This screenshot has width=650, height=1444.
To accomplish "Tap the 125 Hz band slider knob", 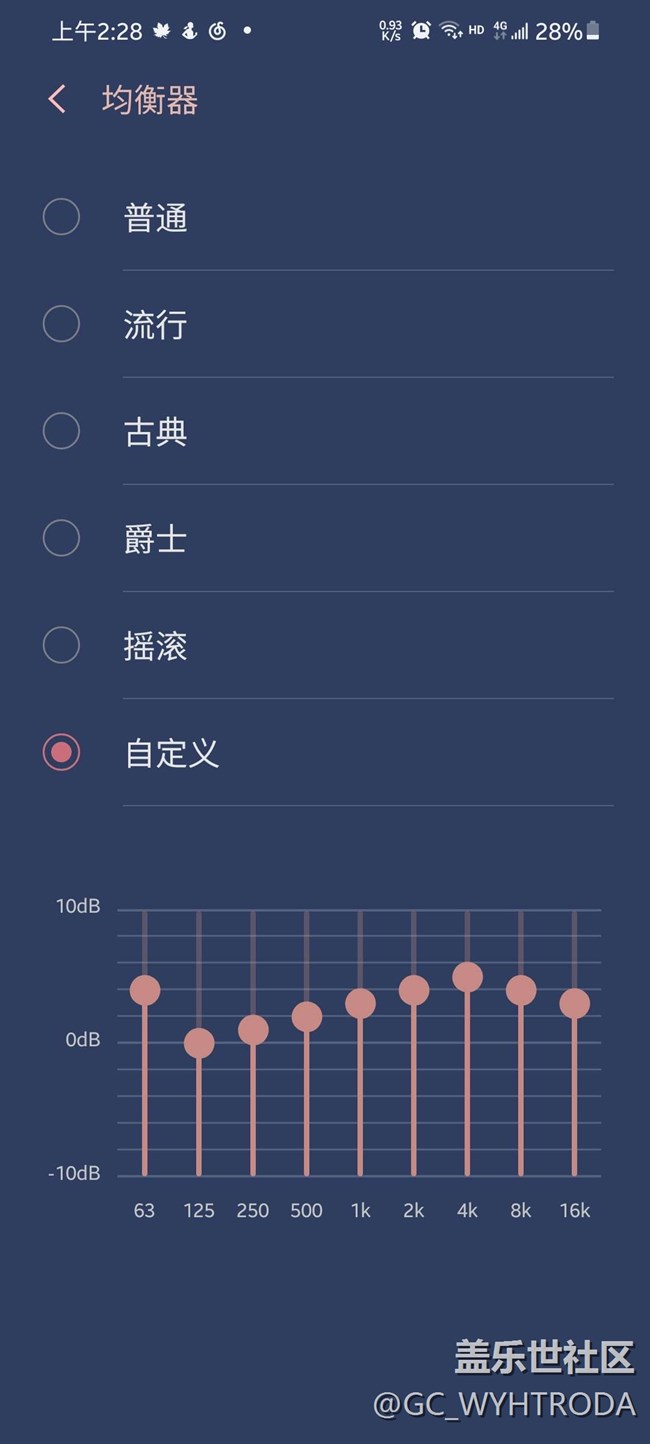I will [199, 1043].
